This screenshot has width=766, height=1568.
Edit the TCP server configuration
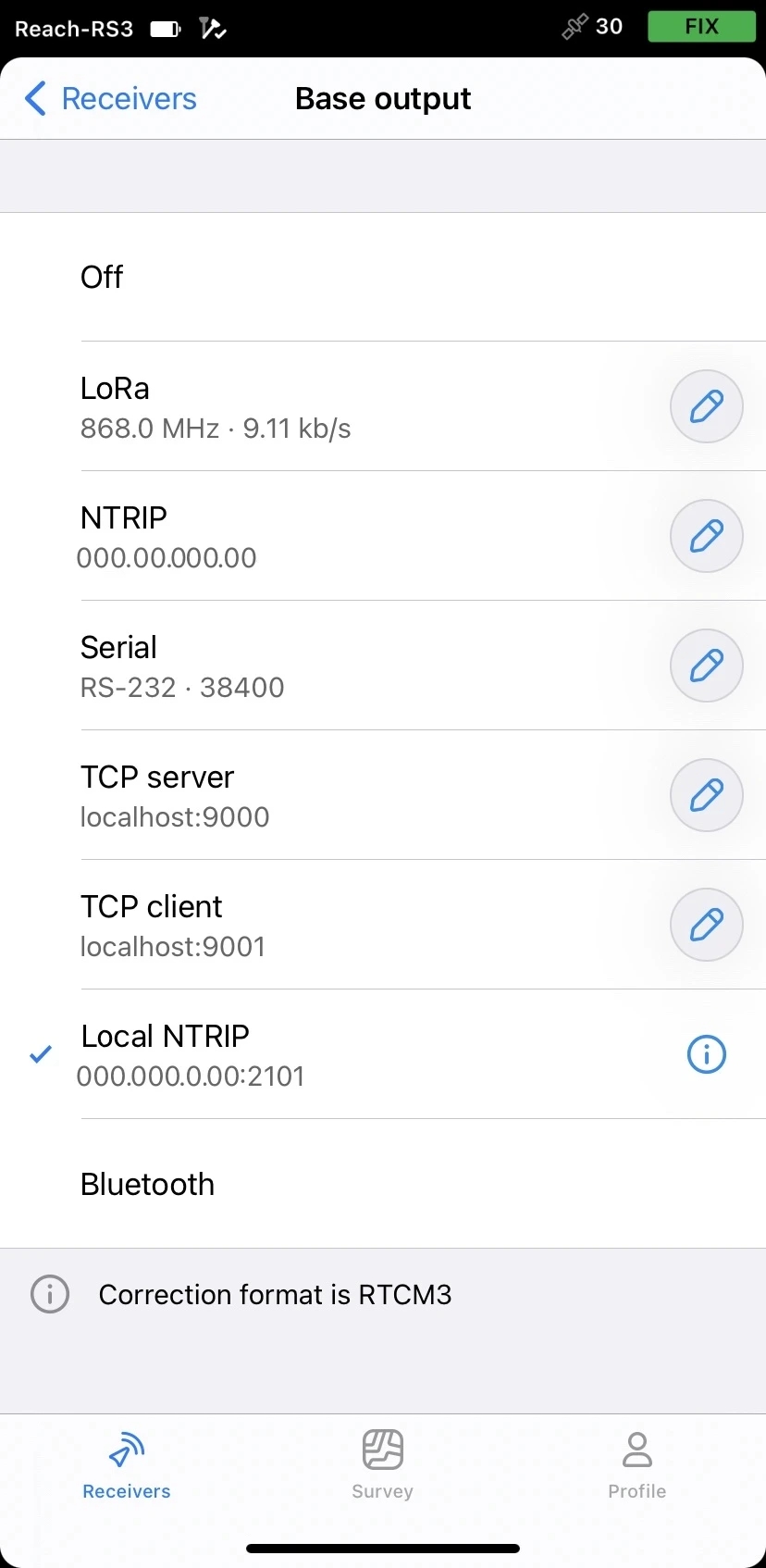(706, 794)
